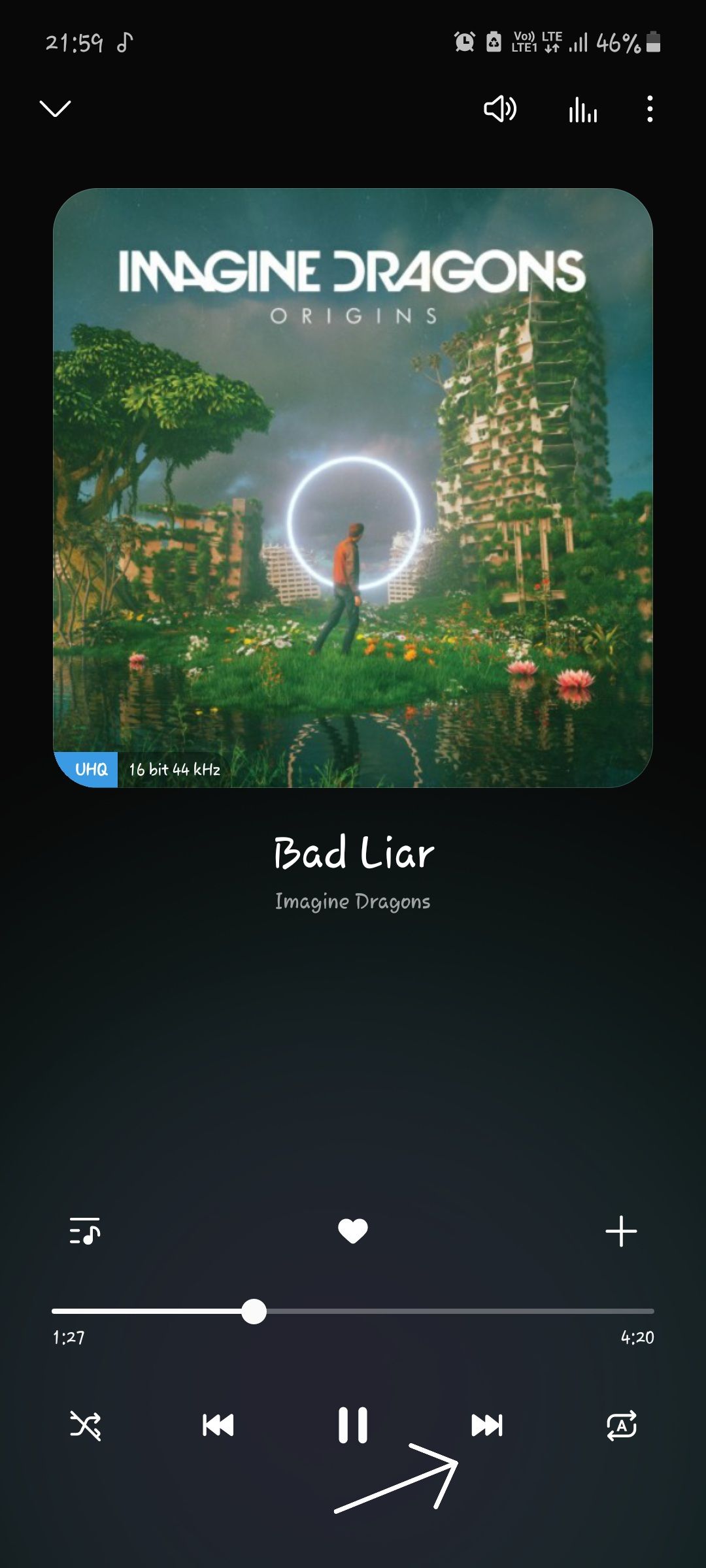Open the equalizer sound settings
706x1568 pixels.
click(582, 110)
